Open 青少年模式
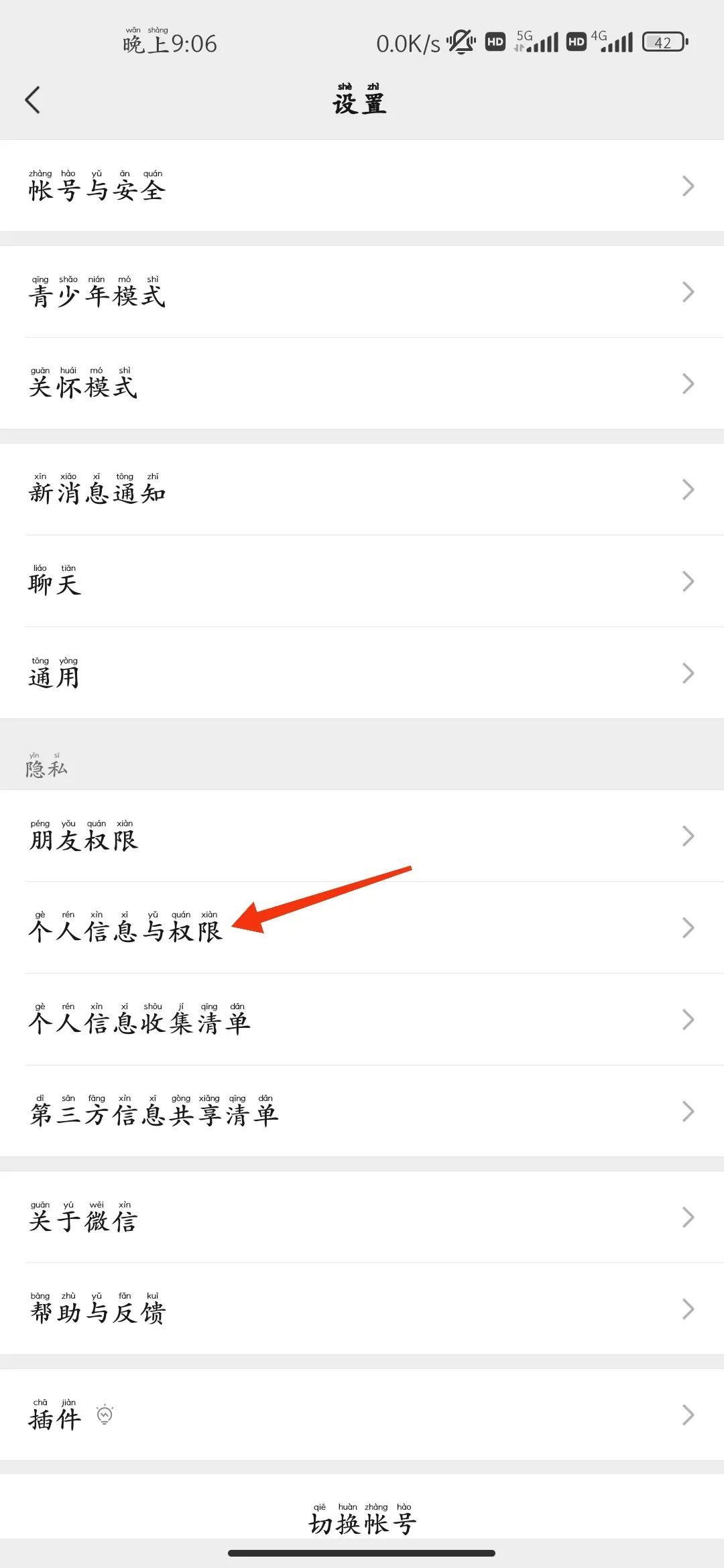The width and height of the screenshot is (724, 1568). (x=362, y=292)
